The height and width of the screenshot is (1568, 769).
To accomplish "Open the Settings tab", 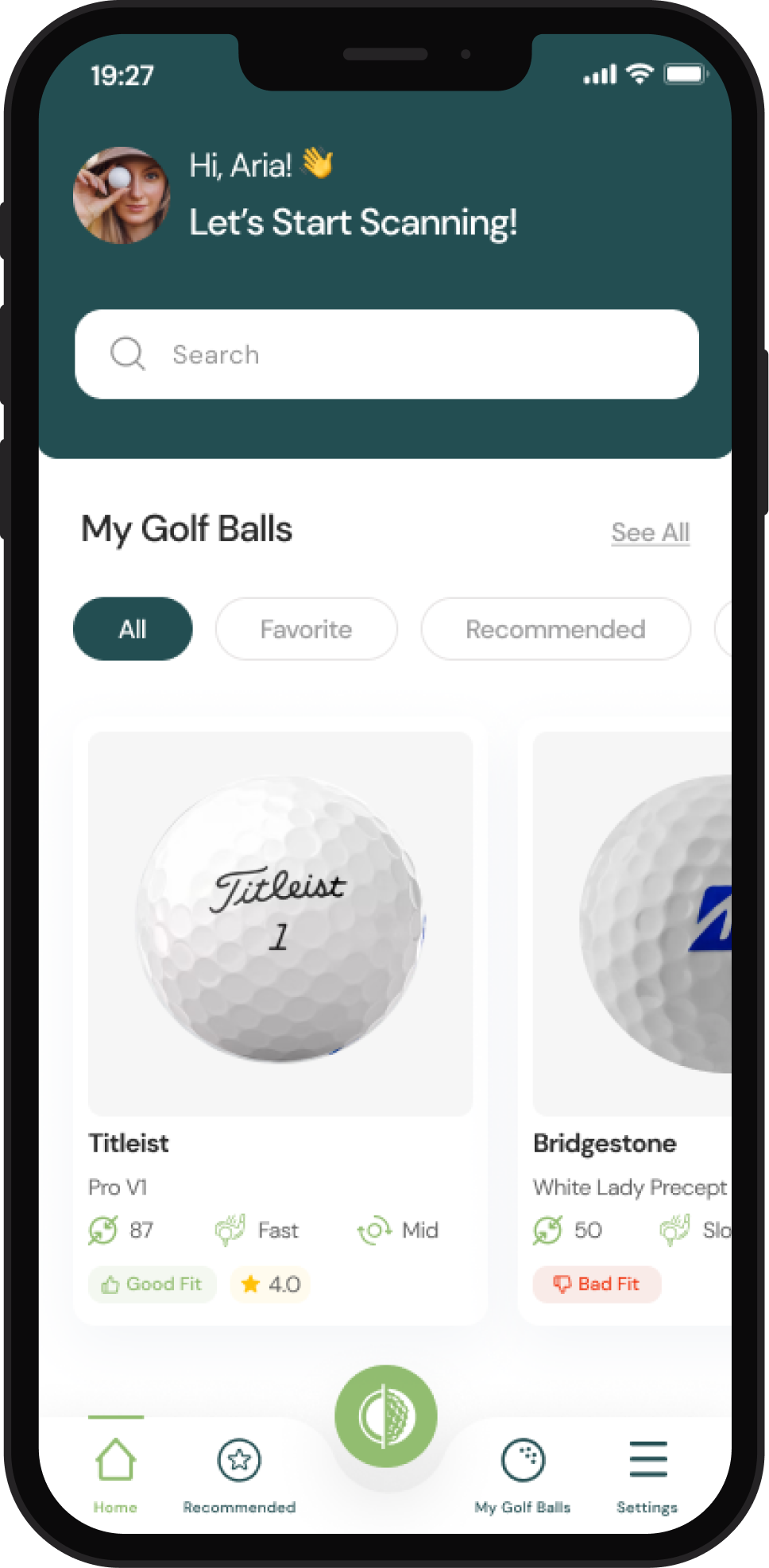I will pyautogui.click(x=647, y=1473).
